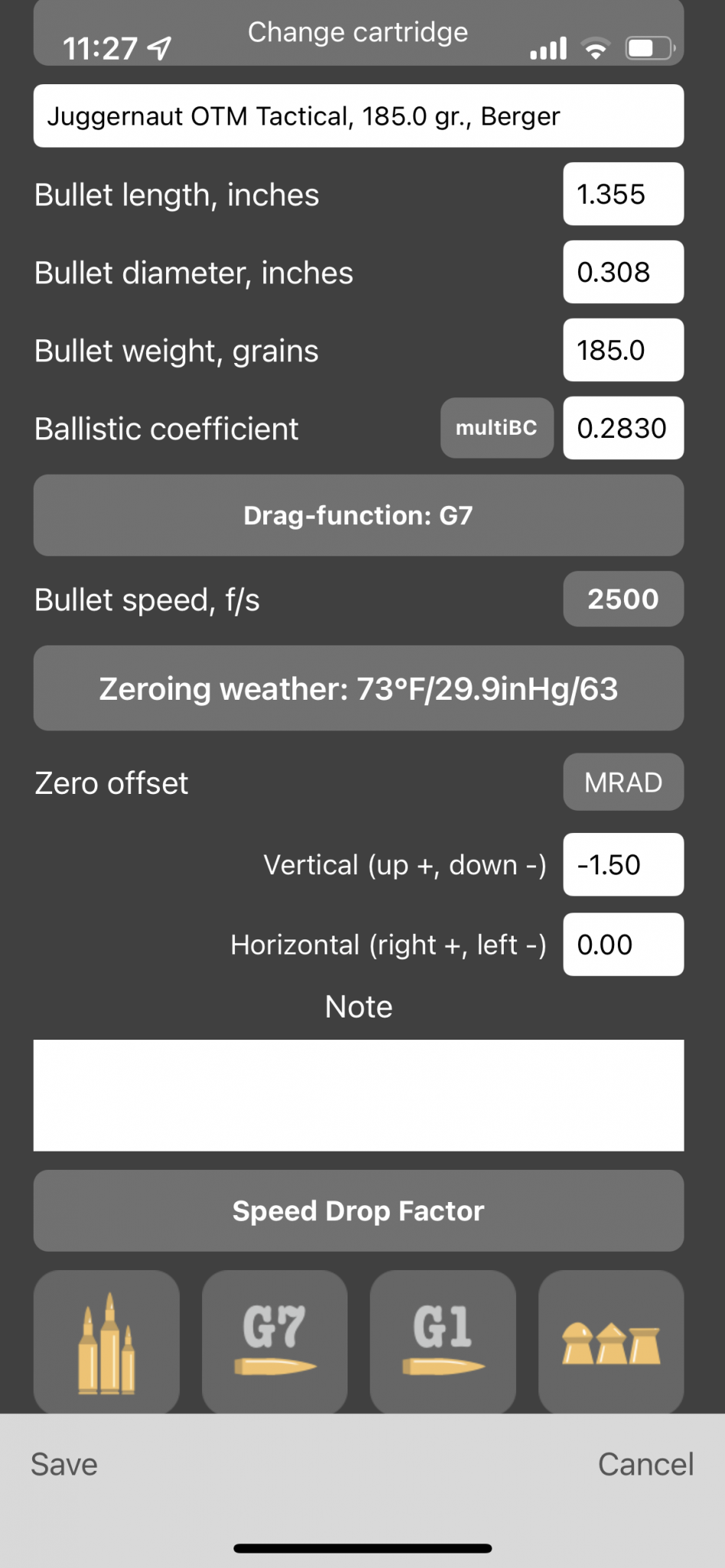Tap the bullet speed 2500 button

(622, 599)
